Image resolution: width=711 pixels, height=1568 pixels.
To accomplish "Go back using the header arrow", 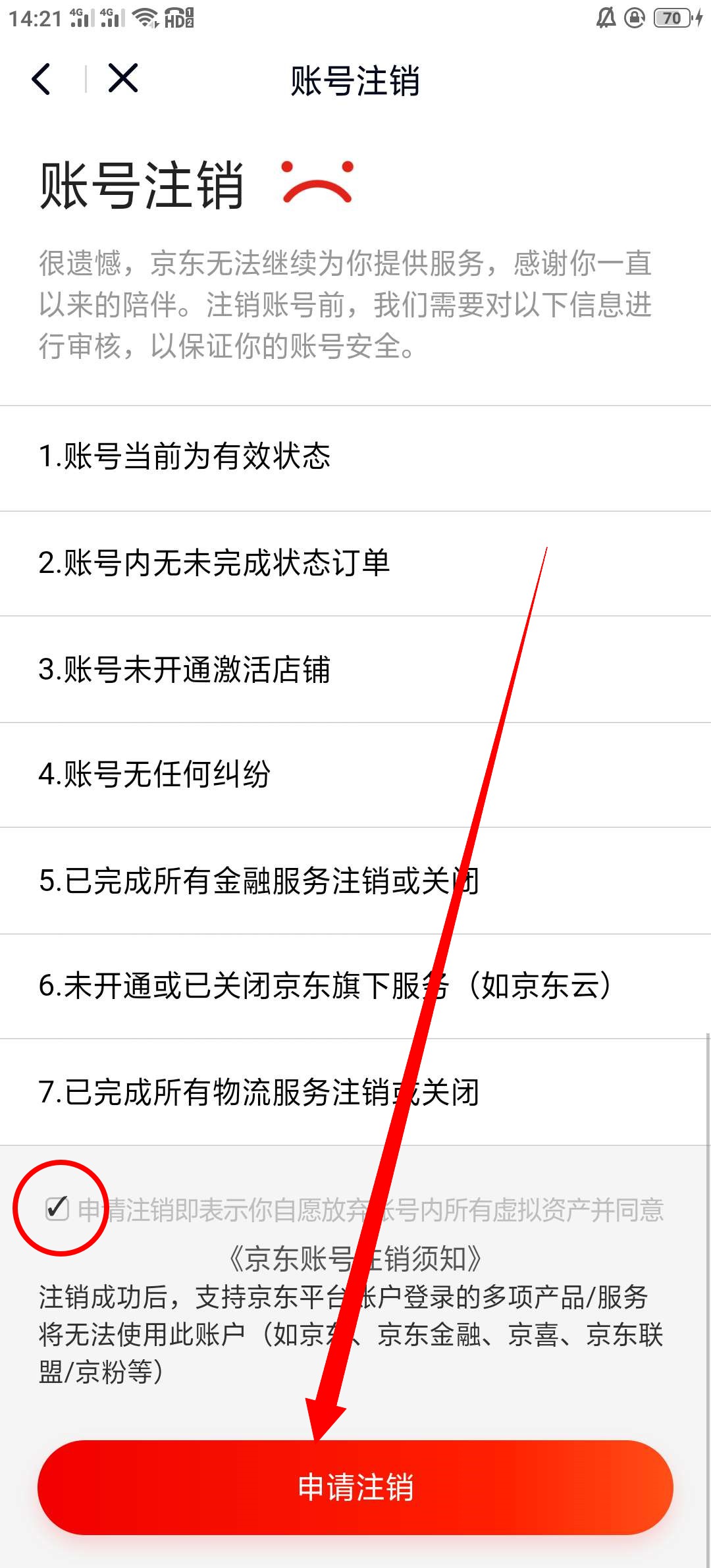I will (41, 80).
